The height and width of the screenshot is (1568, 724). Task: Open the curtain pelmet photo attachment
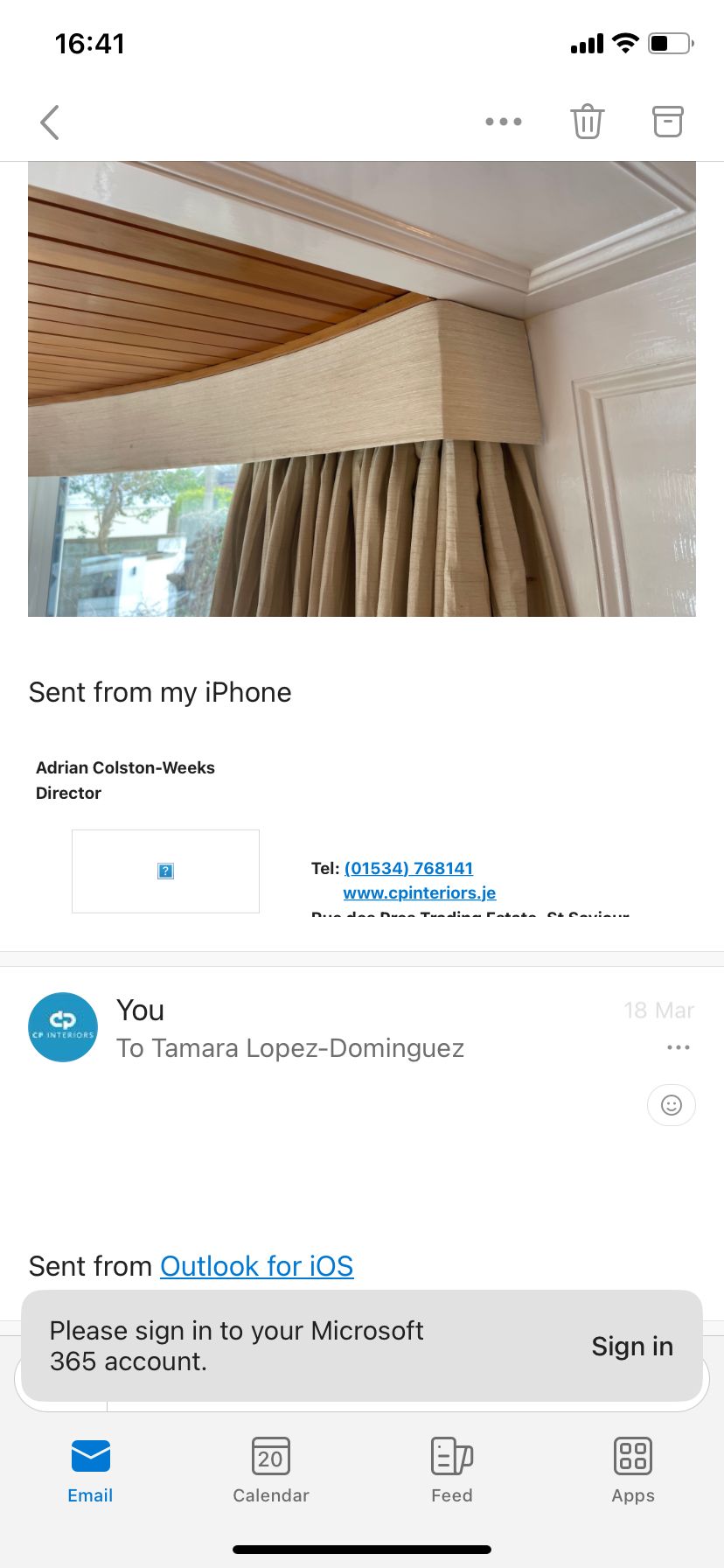click(362, 388)
